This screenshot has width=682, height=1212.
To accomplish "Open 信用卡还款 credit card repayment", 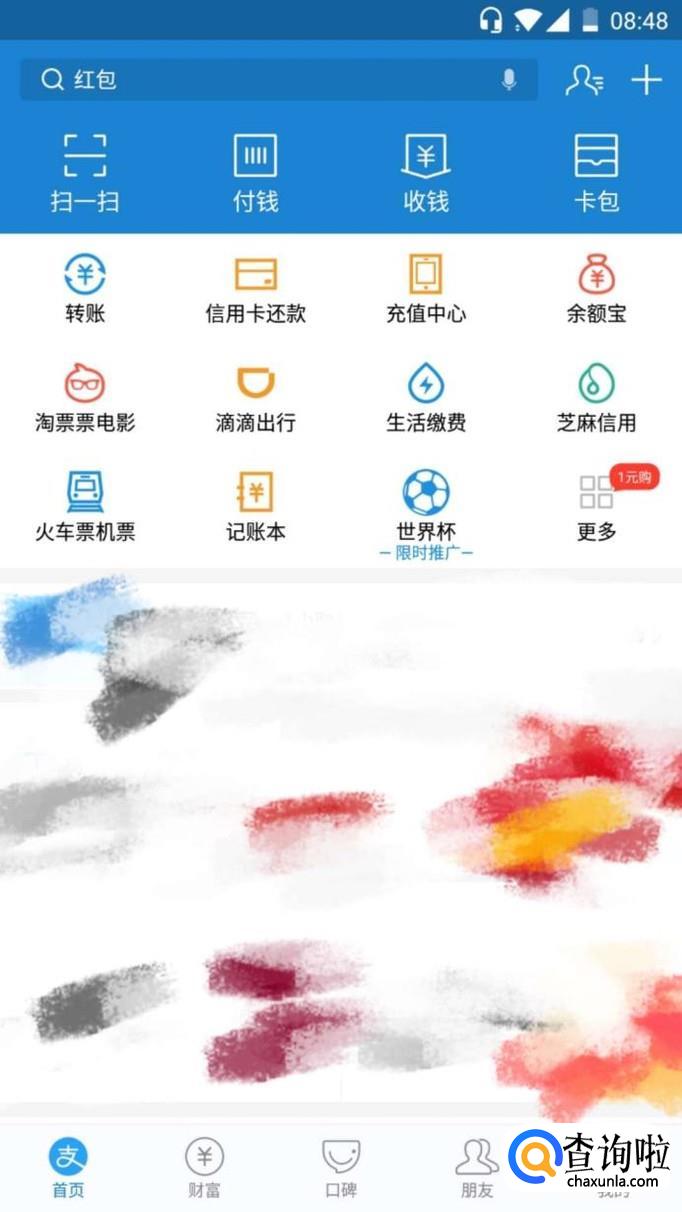I will tap(255, 289).
